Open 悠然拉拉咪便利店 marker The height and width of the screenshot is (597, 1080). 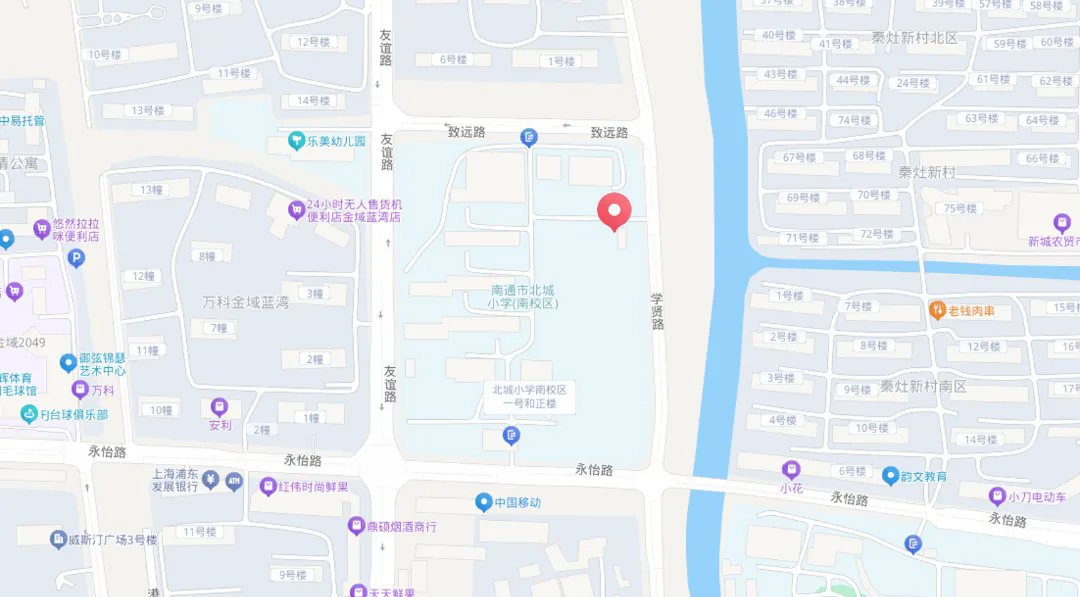(x=41, y=229)
